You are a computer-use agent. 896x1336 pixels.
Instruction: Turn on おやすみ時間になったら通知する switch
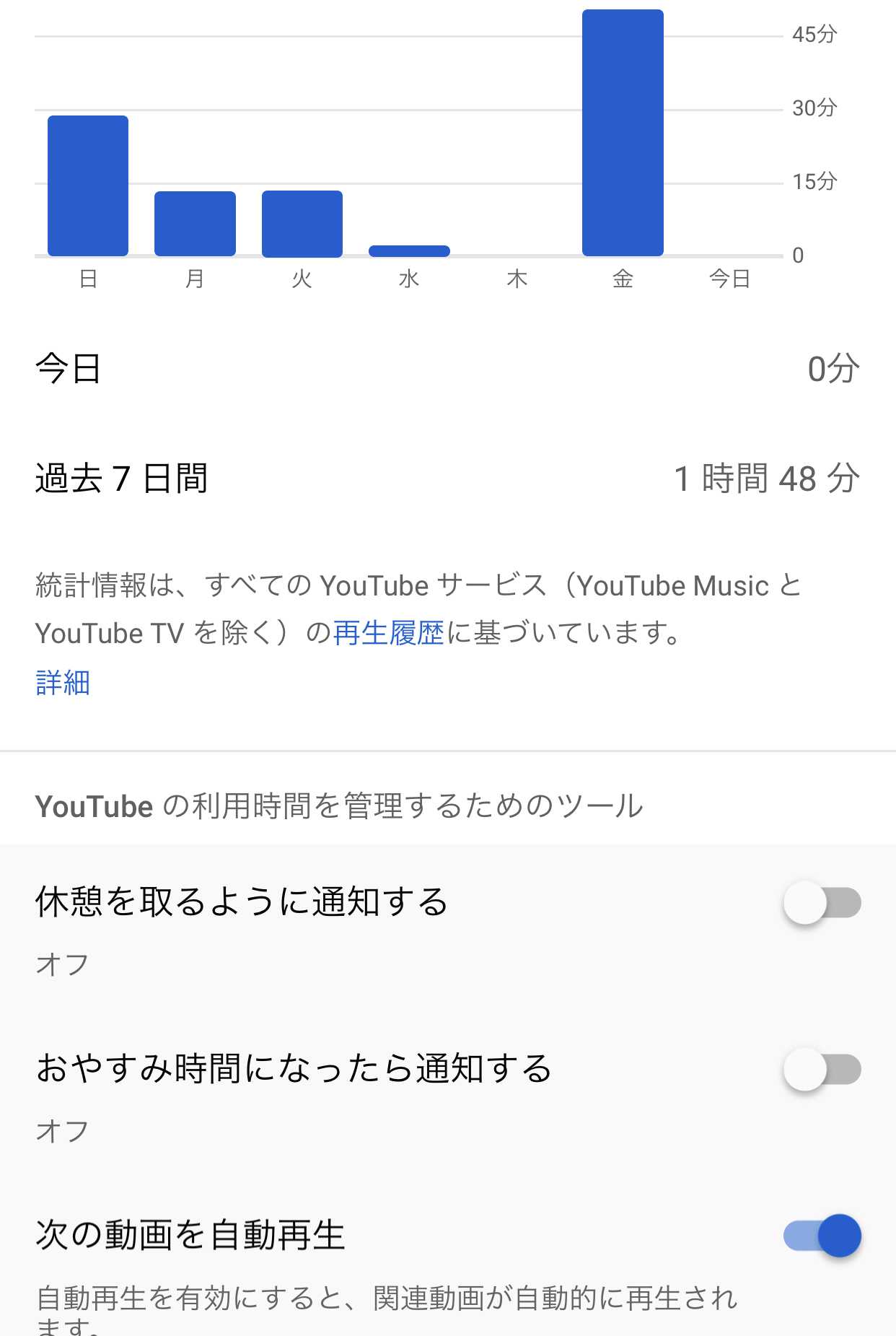pyautogui.click(x=822, y=1070)
